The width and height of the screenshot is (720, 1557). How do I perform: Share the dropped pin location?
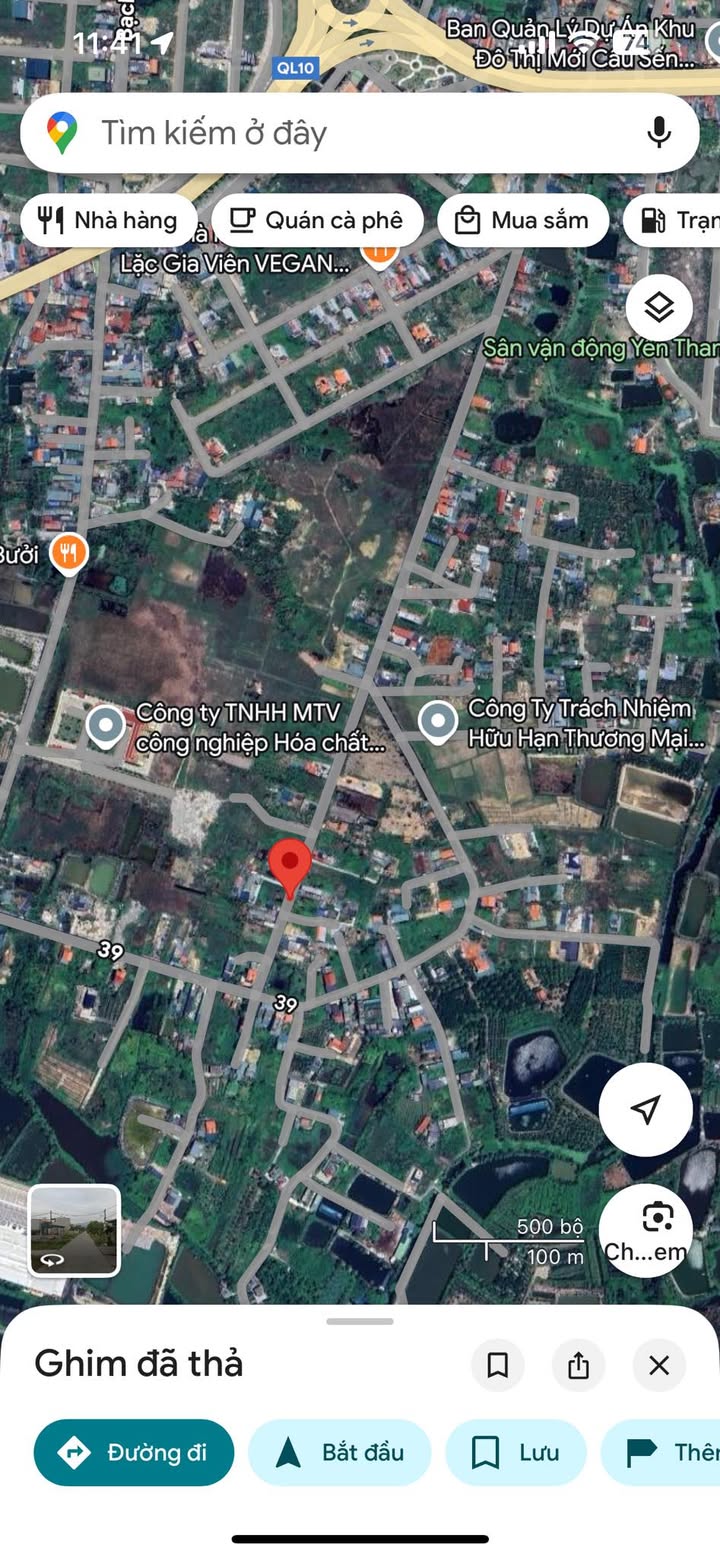(578, 1365)
